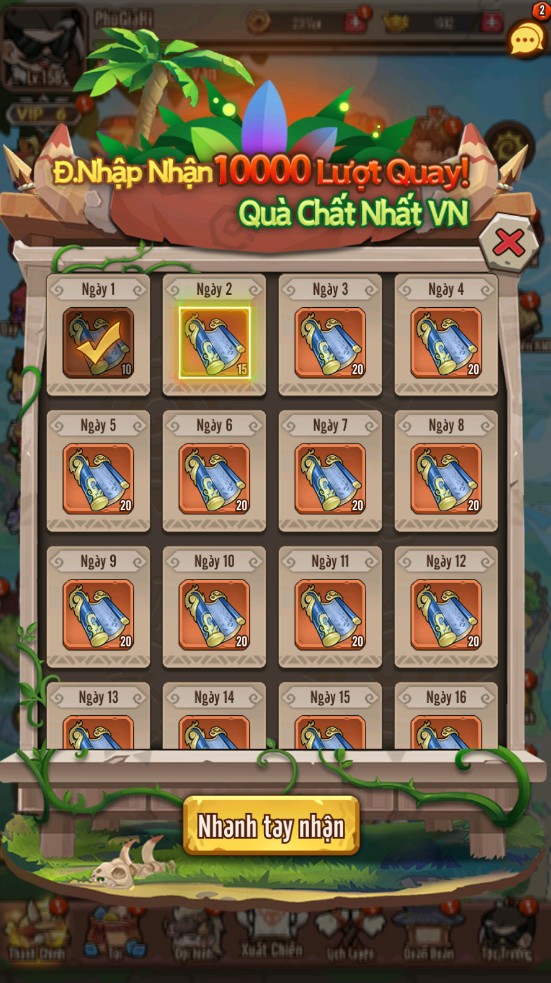Close the login reward popup
This screenshot has width=551, height=983.
click(509, 242)
